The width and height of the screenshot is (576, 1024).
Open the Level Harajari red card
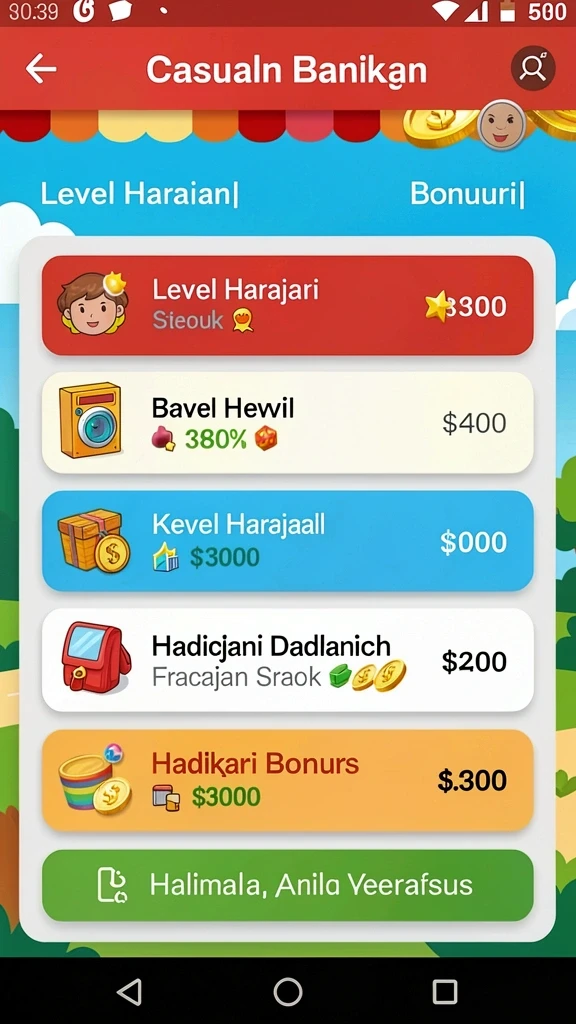coord(287,305)
